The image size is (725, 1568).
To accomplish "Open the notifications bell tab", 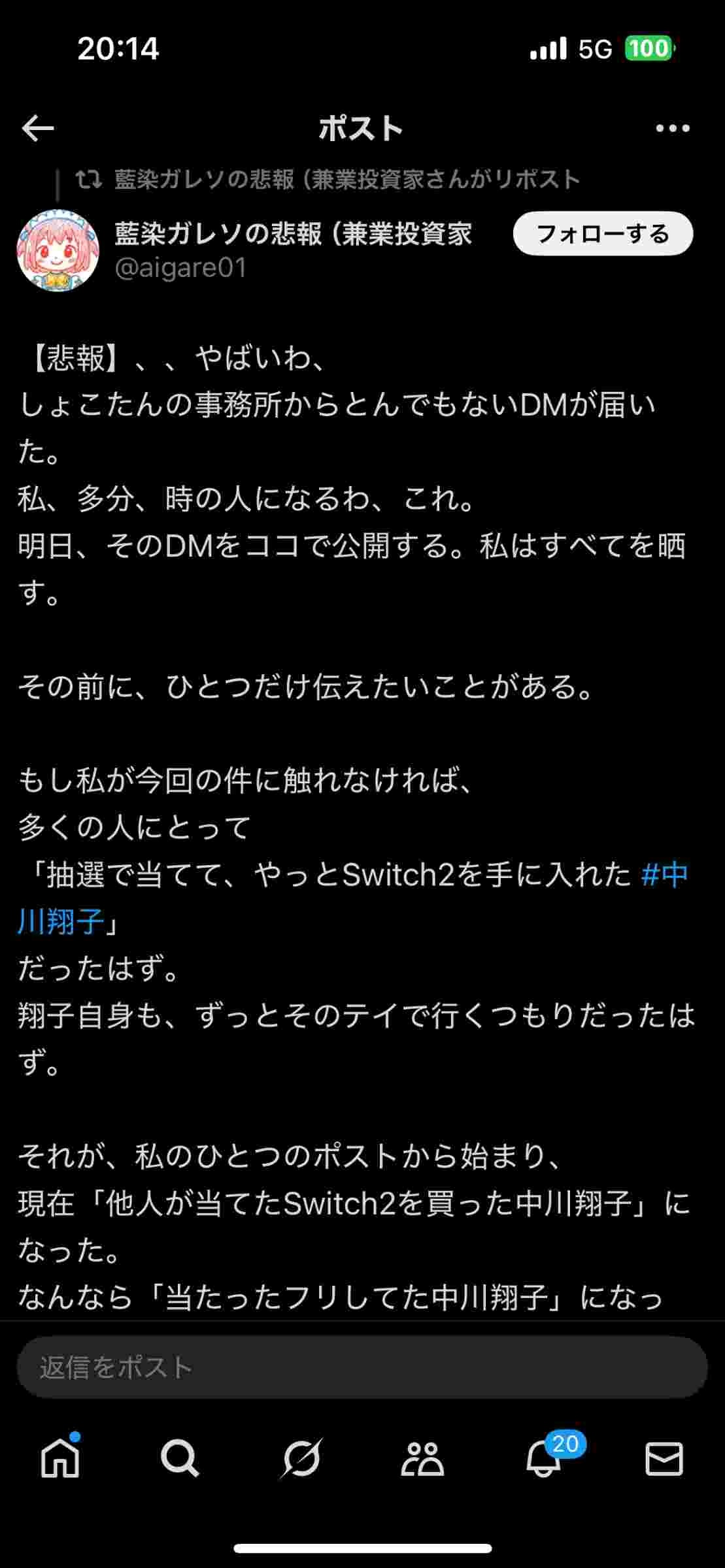I will [544, 1458].
